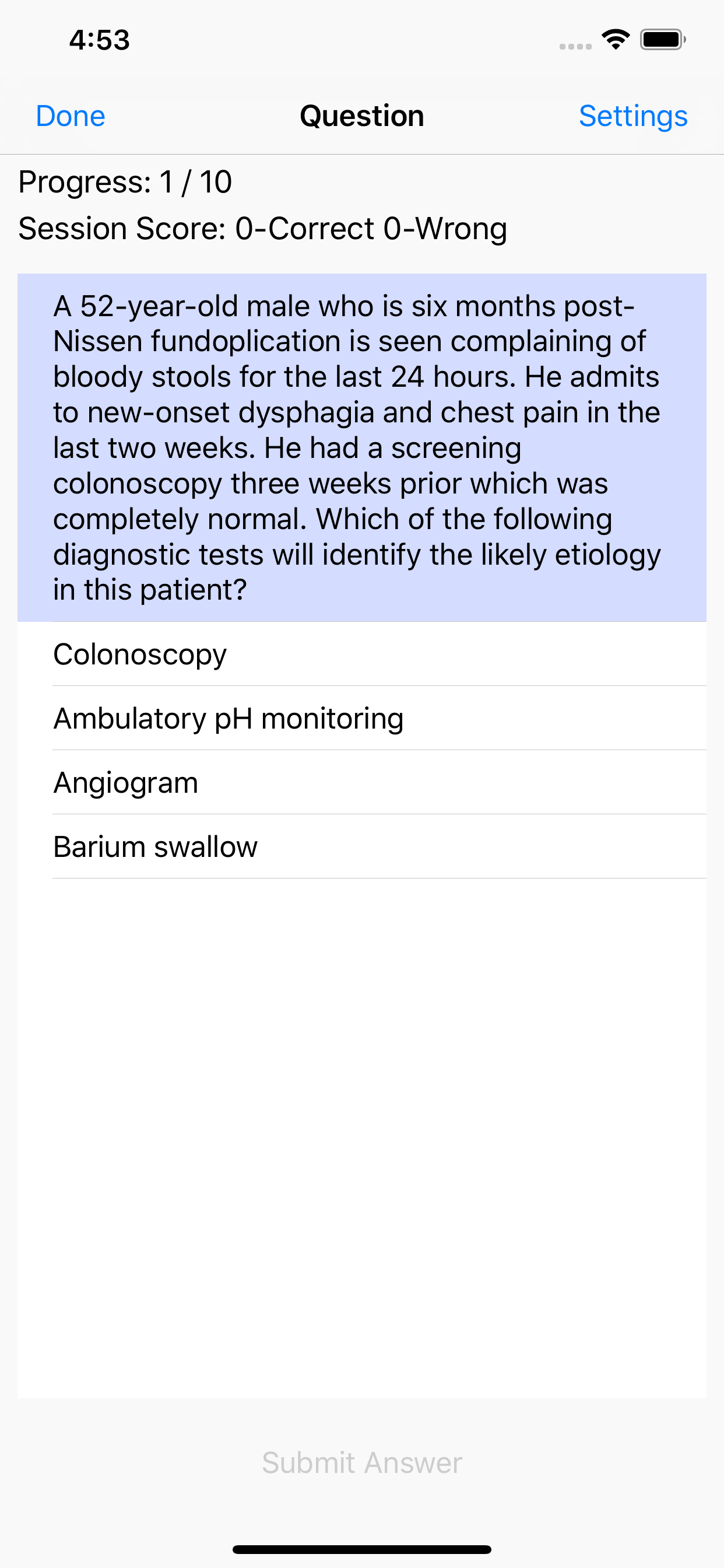Image resolution: width=724 pixels, height=1568 pixels.
Task: Click the Wi-Fi status icon
Action: (x=615, y=39)
